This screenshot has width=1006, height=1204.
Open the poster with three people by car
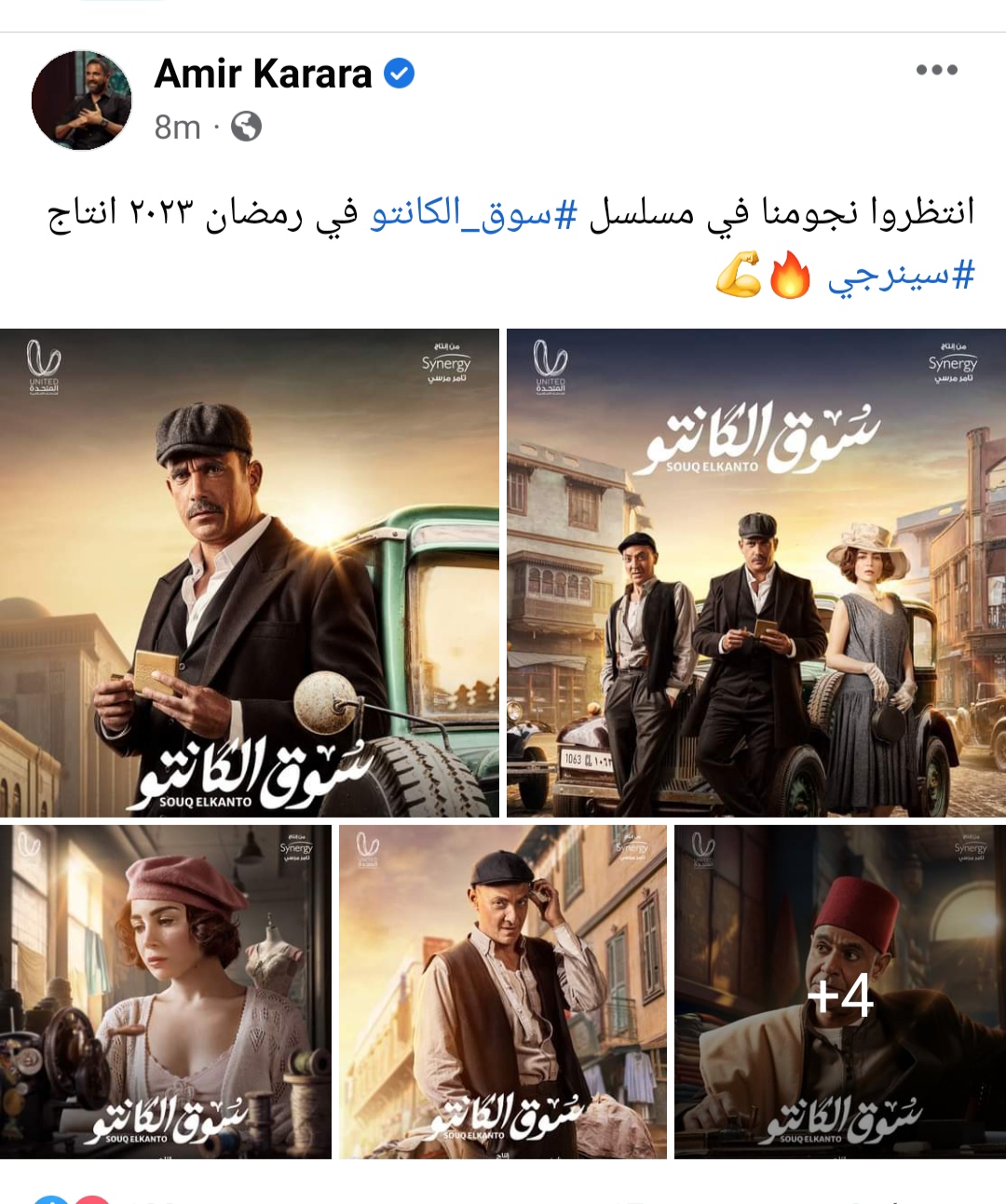(x=755, y=573)
